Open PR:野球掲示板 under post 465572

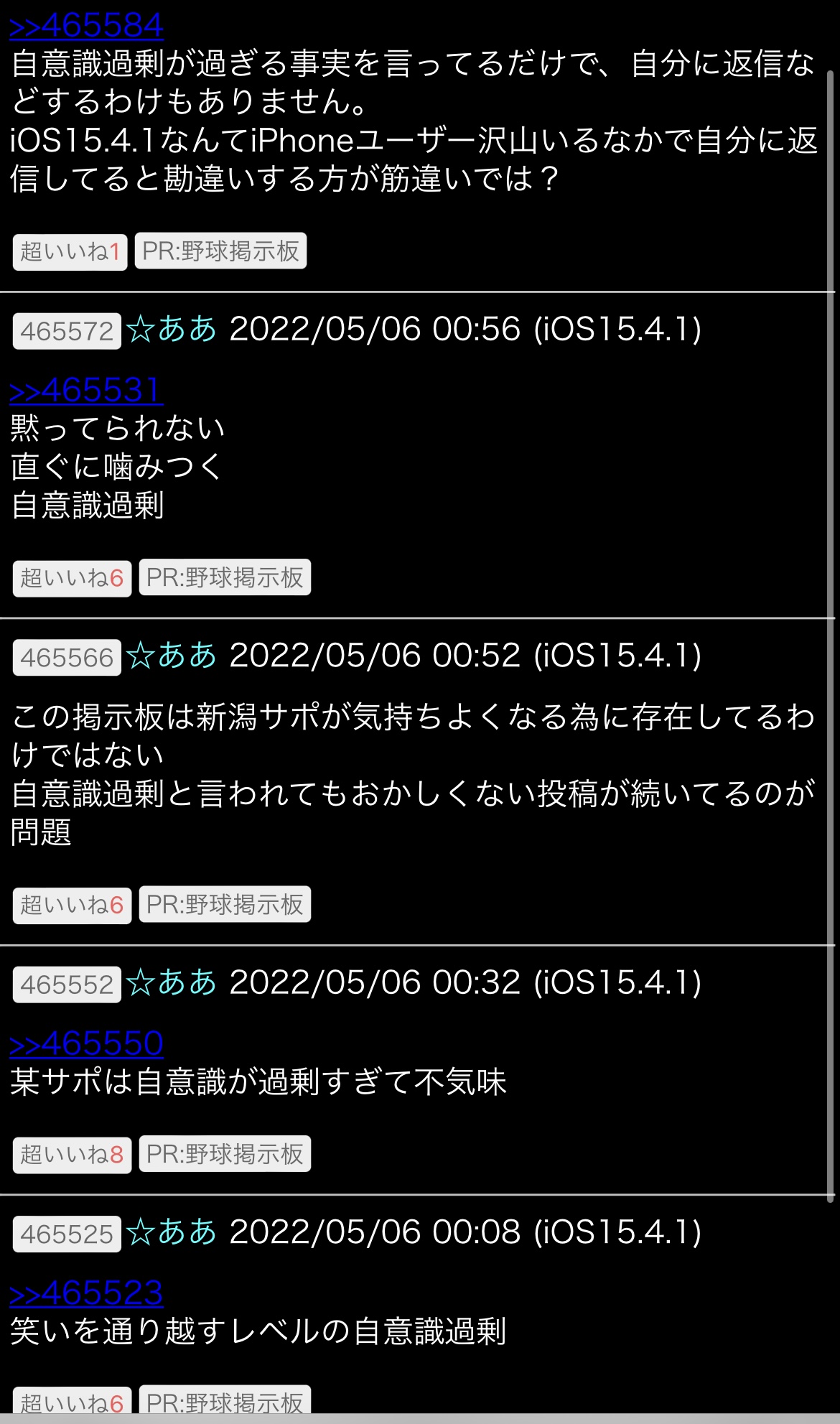coord(225,577)
